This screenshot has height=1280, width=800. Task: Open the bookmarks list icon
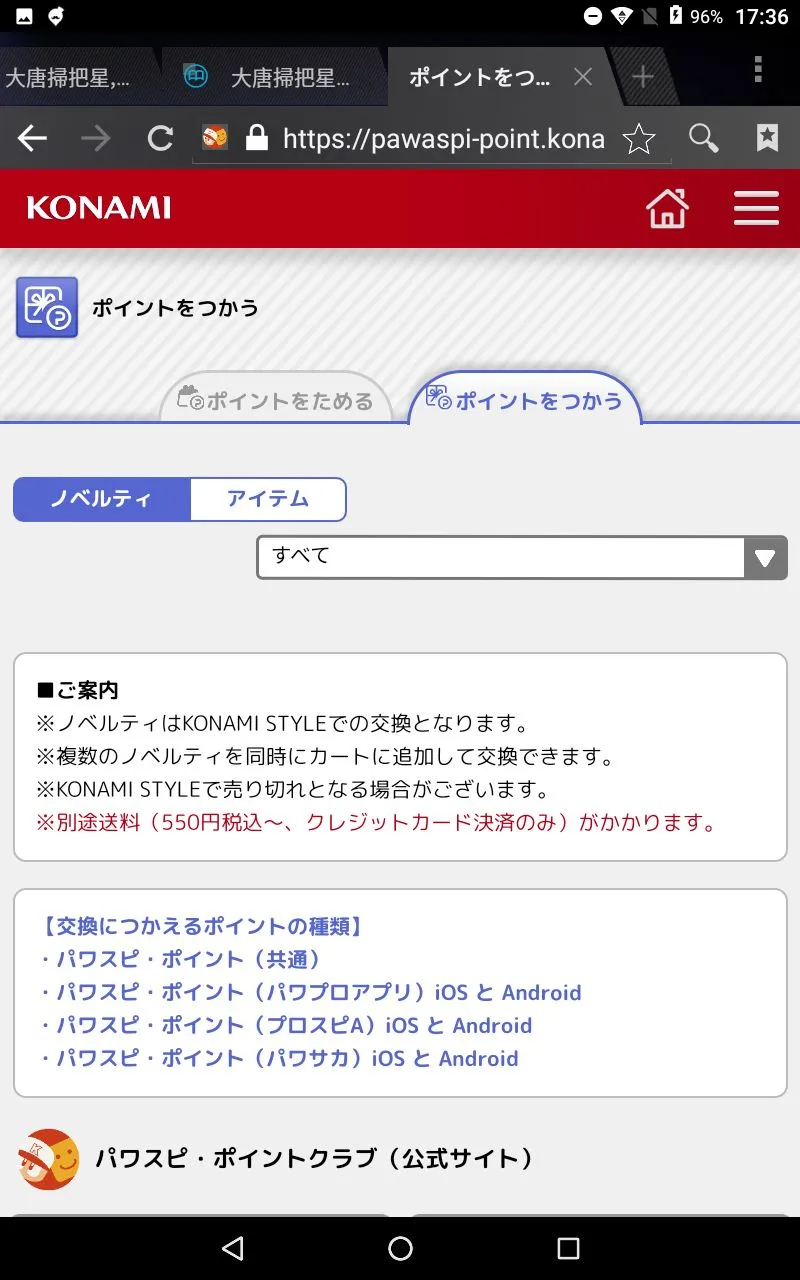(x=767, y=138)
